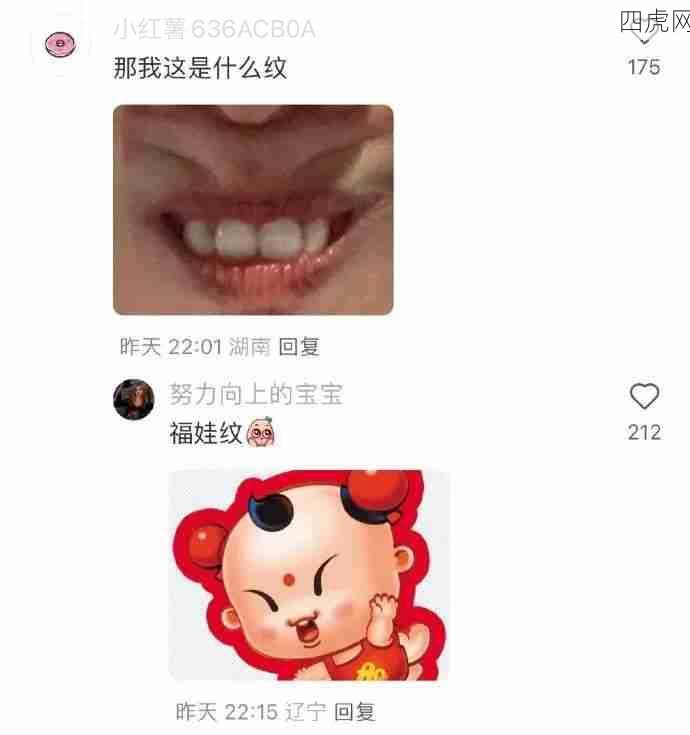Like the comment by 努力向上的宝宝
The width and height of the screenshot is (690, 735).
coord(644,397)
